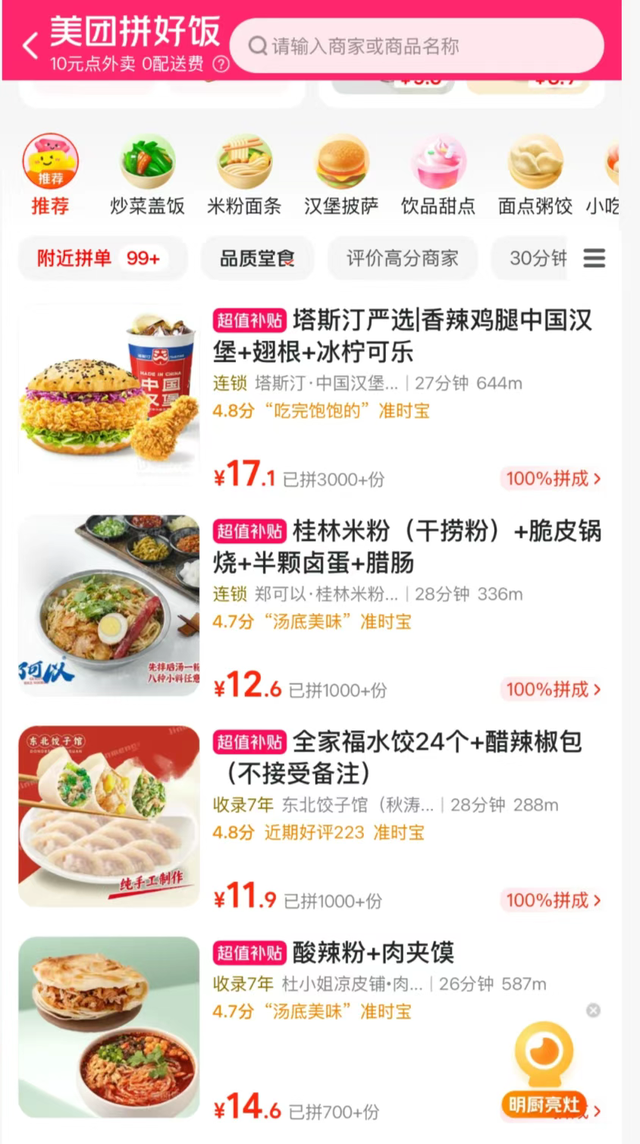The height and width of the screenshot is (1144, 640).
Task: Open the help icon next to 0配送费
Action: pyautogui.click(x=221, y=65)
